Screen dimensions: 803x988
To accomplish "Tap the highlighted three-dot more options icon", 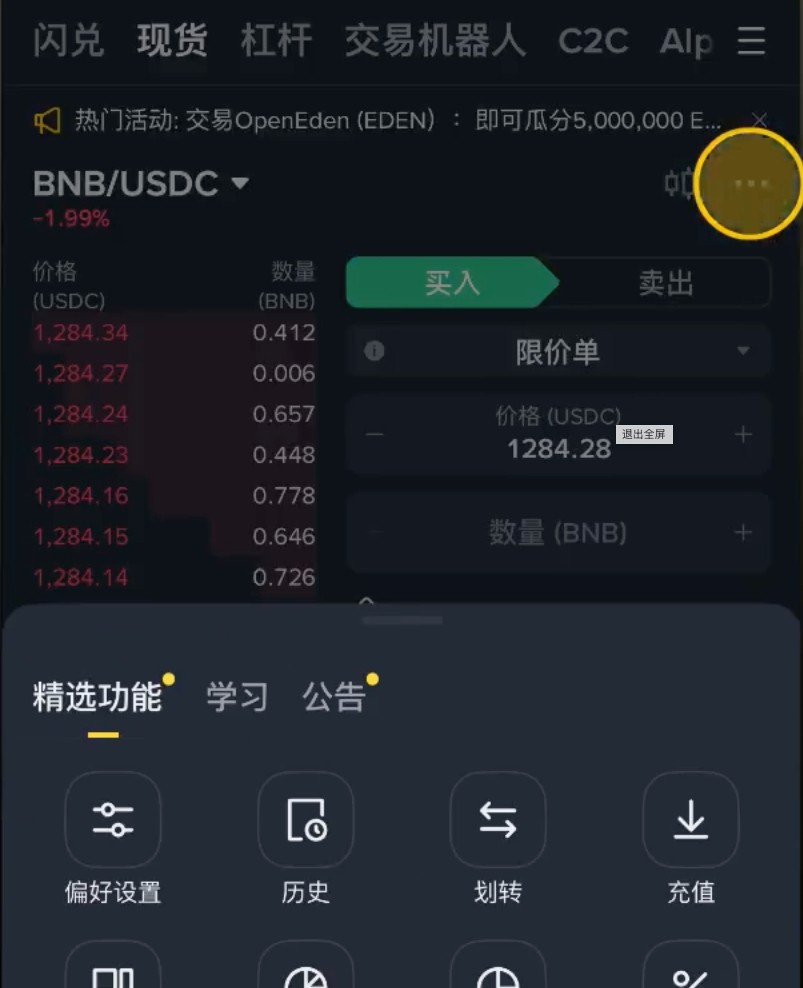I will click(749, 184).
